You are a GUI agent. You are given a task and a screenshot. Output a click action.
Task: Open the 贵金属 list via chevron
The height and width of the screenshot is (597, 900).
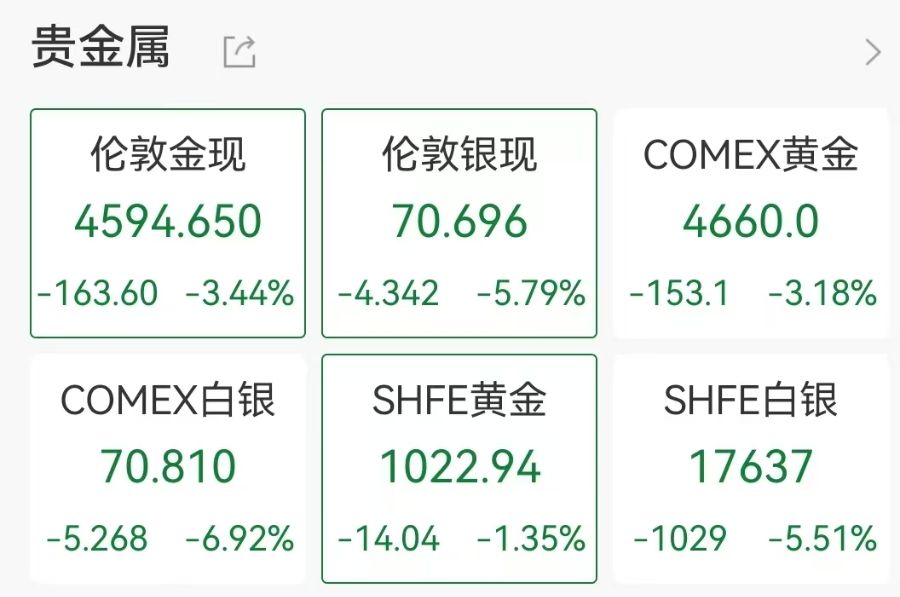[x=872, y=52]
